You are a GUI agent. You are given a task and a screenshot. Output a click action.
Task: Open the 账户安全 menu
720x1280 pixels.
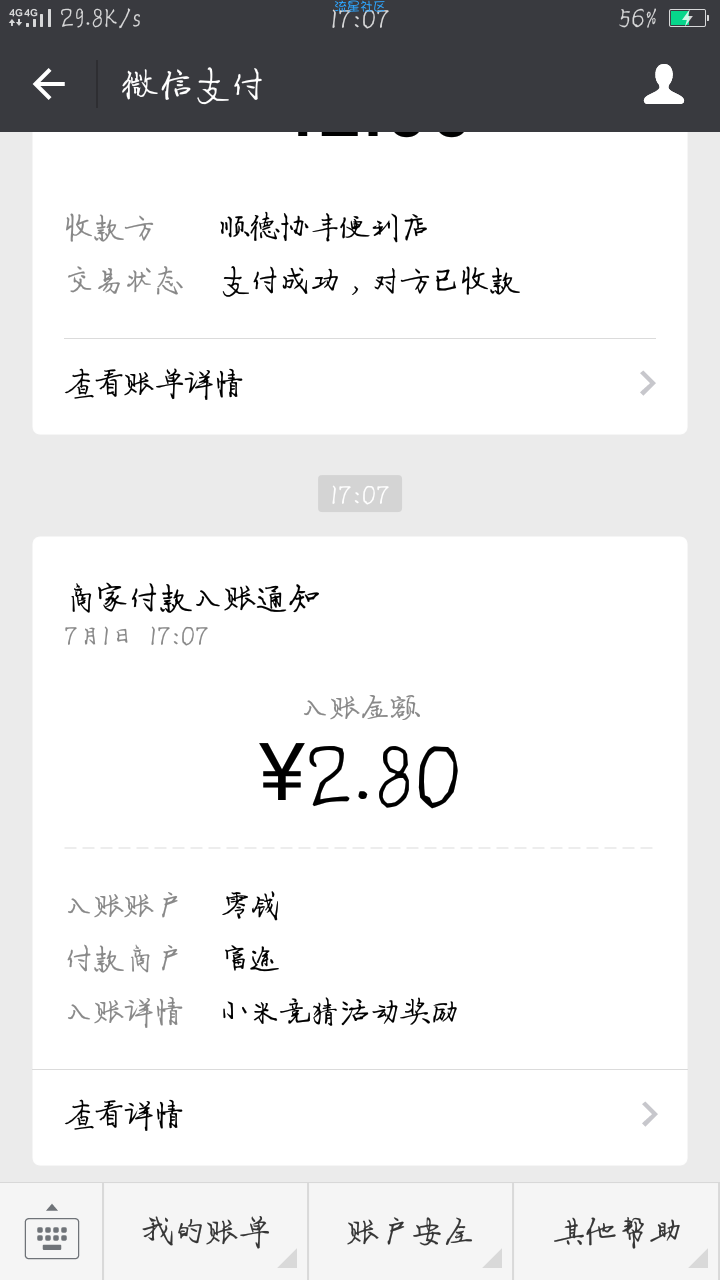pyautogui.click(x=411, y=1232)
